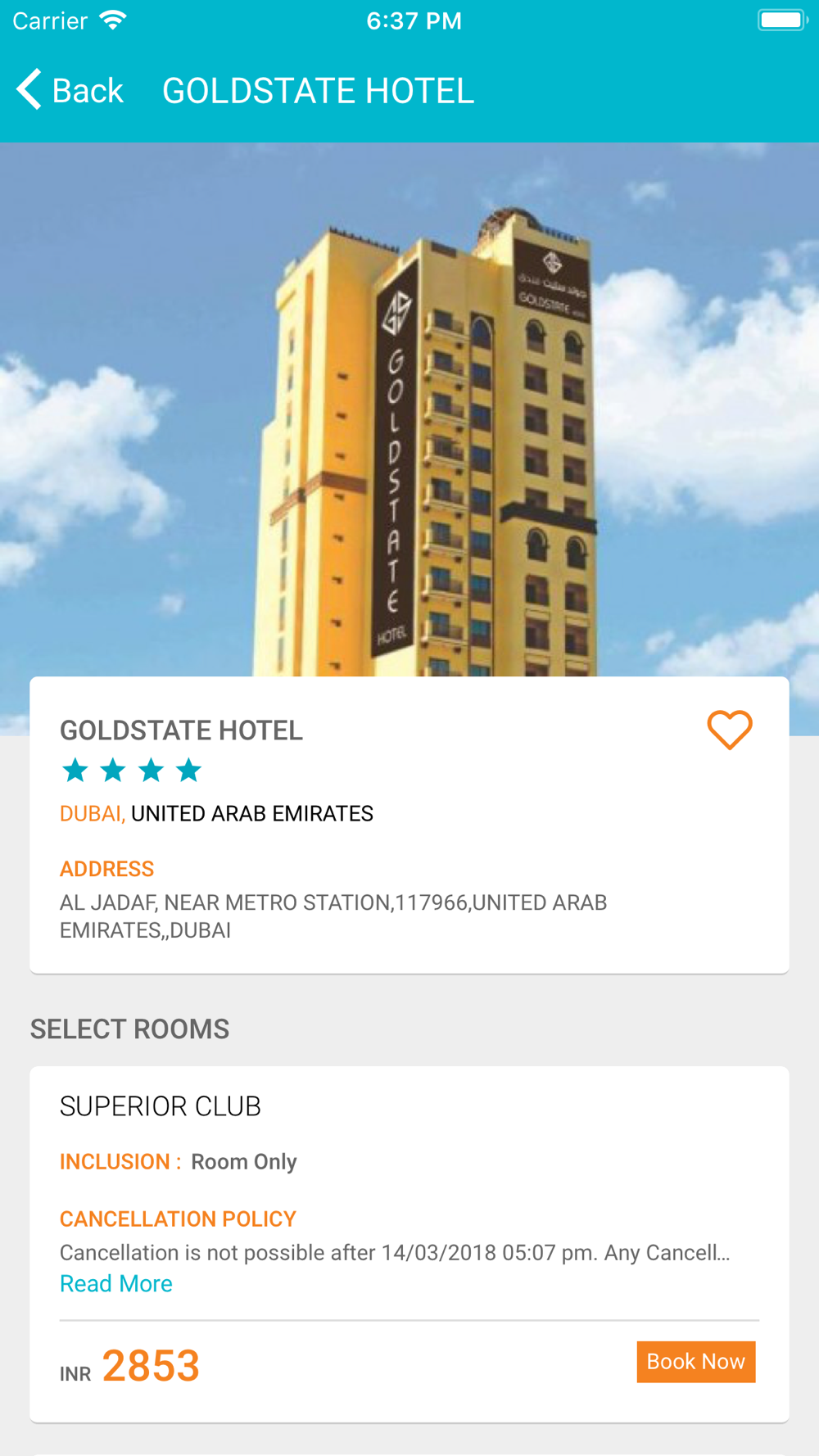
Task: Add Goldstate Hotel to favorites
Action: [x=729, y=729]
